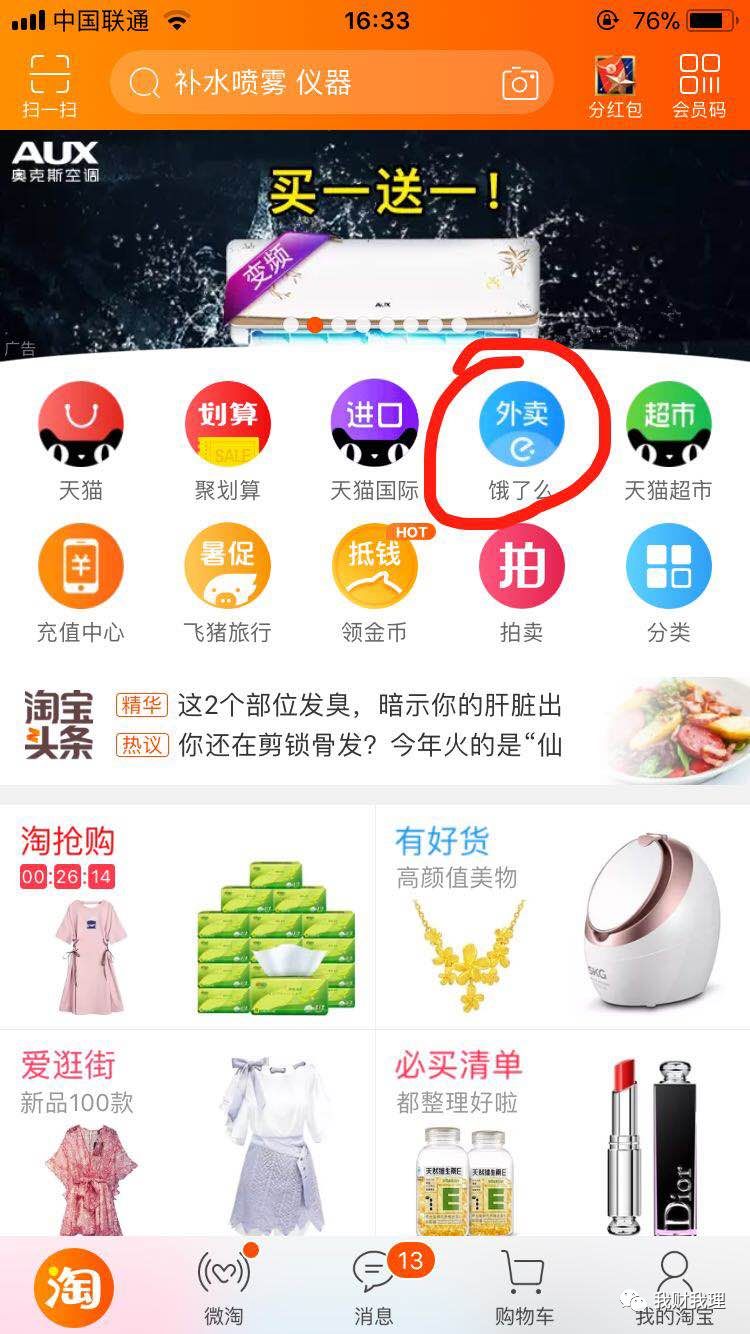Open 天猫超市 supermarket

tap(668, 440)
